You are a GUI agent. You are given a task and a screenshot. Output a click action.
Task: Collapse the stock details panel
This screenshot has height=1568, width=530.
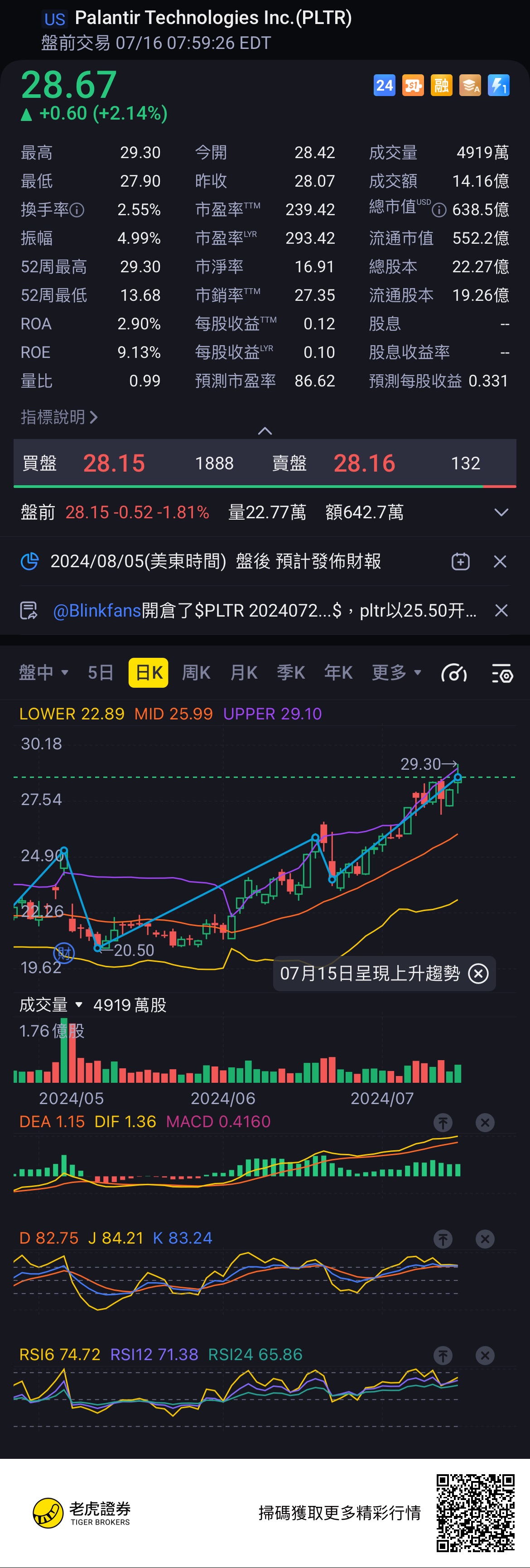265,431
